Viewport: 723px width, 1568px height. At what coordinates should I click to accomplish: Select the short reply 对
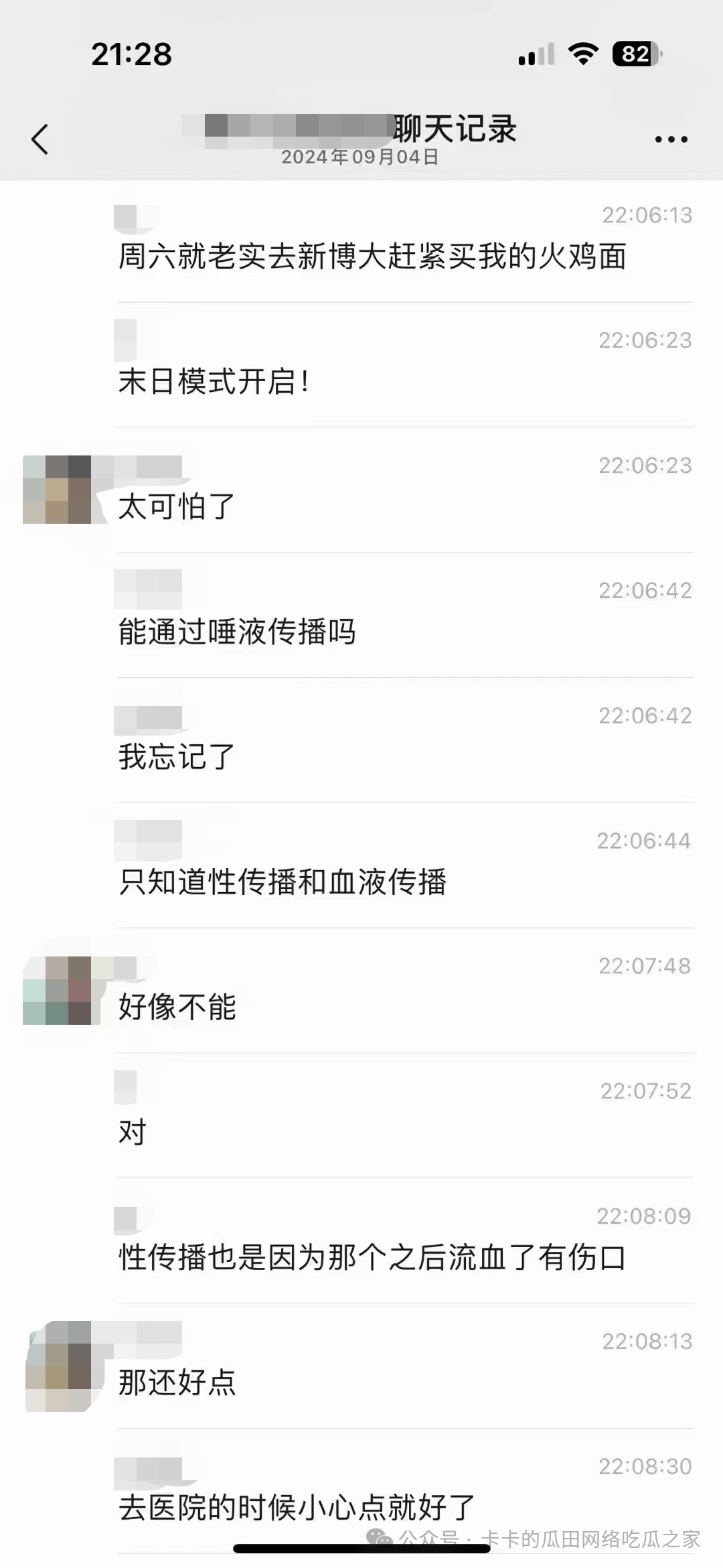tap(132, 1131)
